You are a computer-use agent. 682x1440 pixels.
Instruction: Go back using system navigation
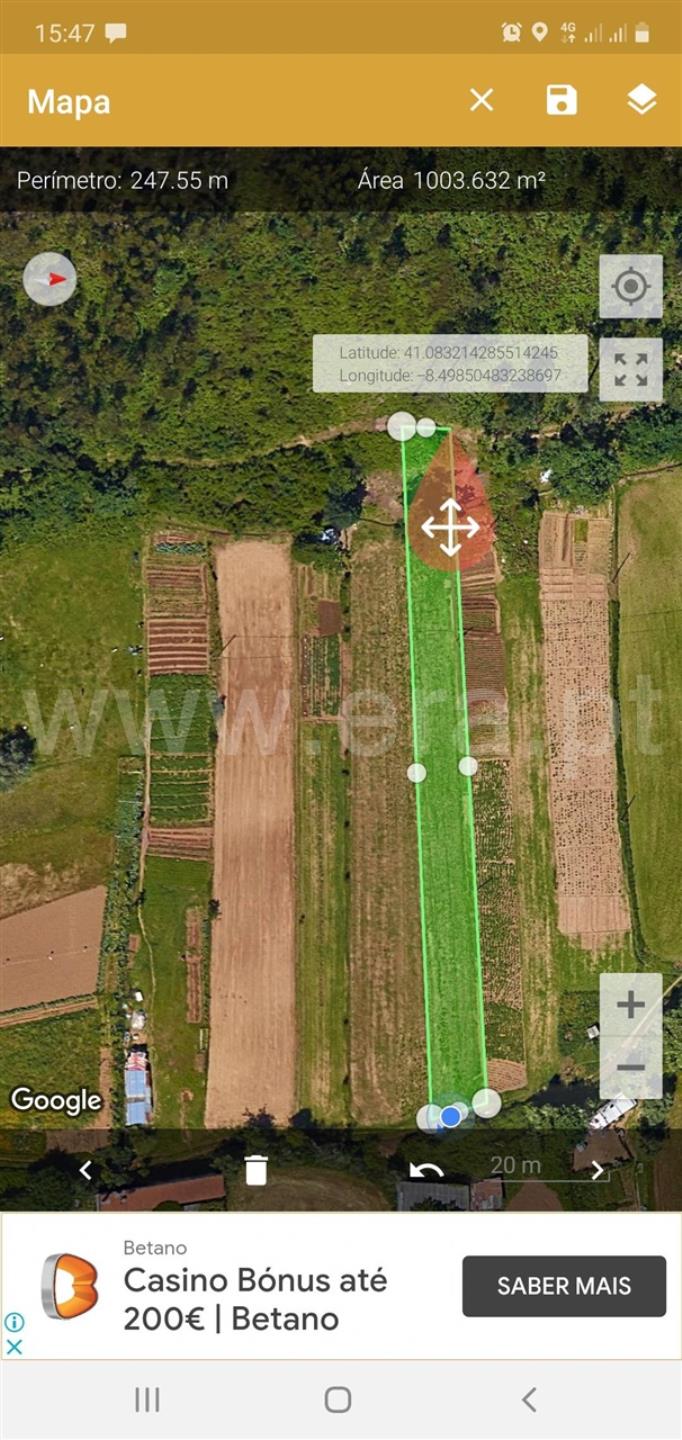(529, 1400)
